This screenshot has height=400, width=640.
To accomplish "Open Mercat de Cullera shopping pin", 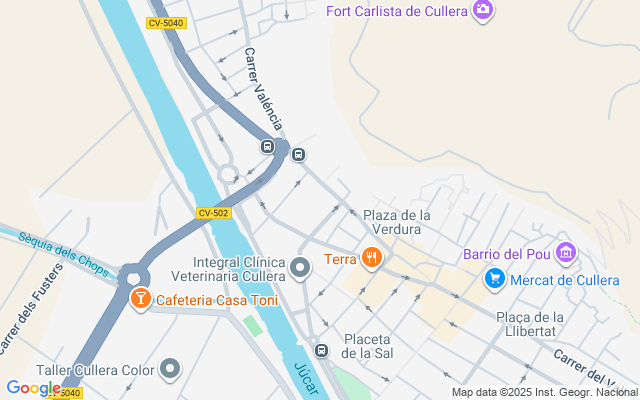I will (x=493, y=279).
